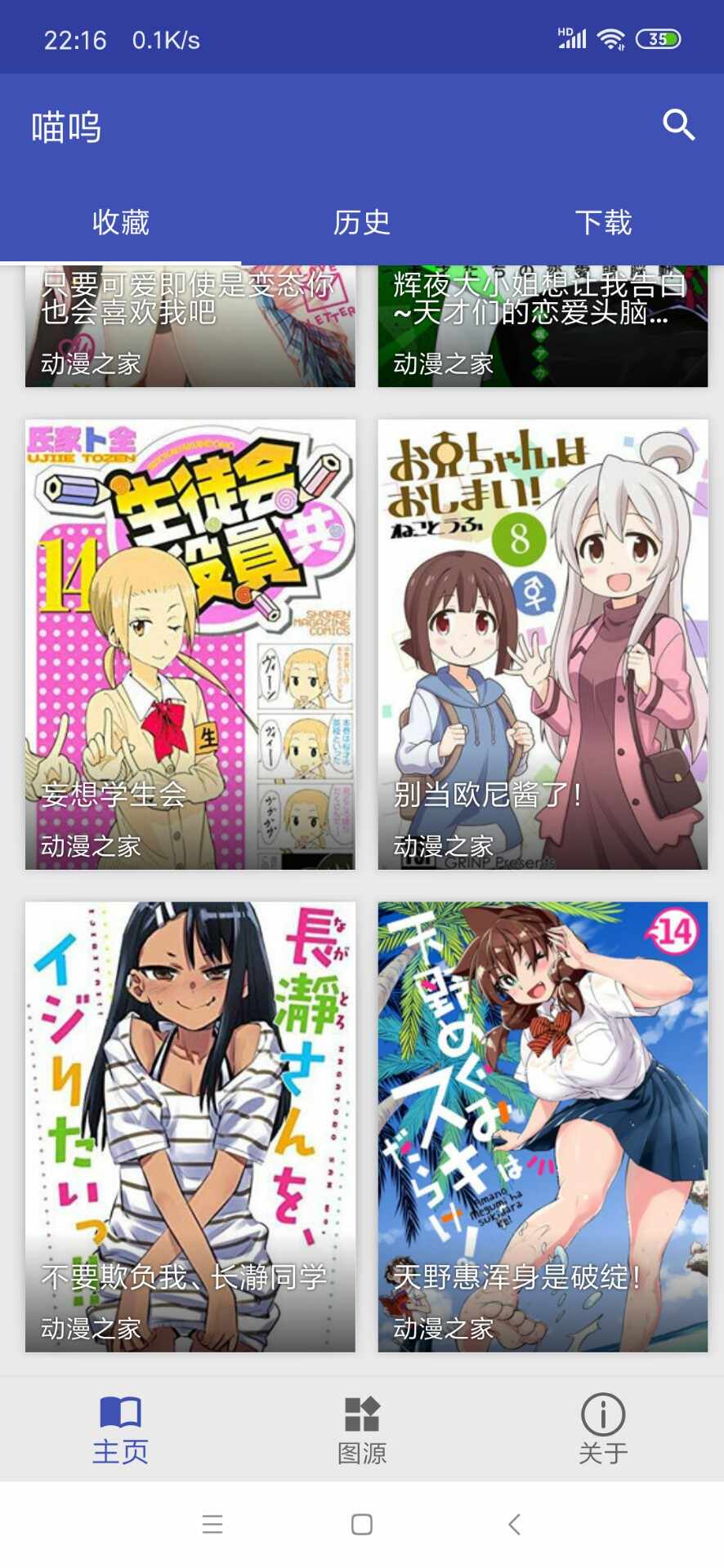Open manga 天野惠浑身是破绽!

[x=543, y=1126]
